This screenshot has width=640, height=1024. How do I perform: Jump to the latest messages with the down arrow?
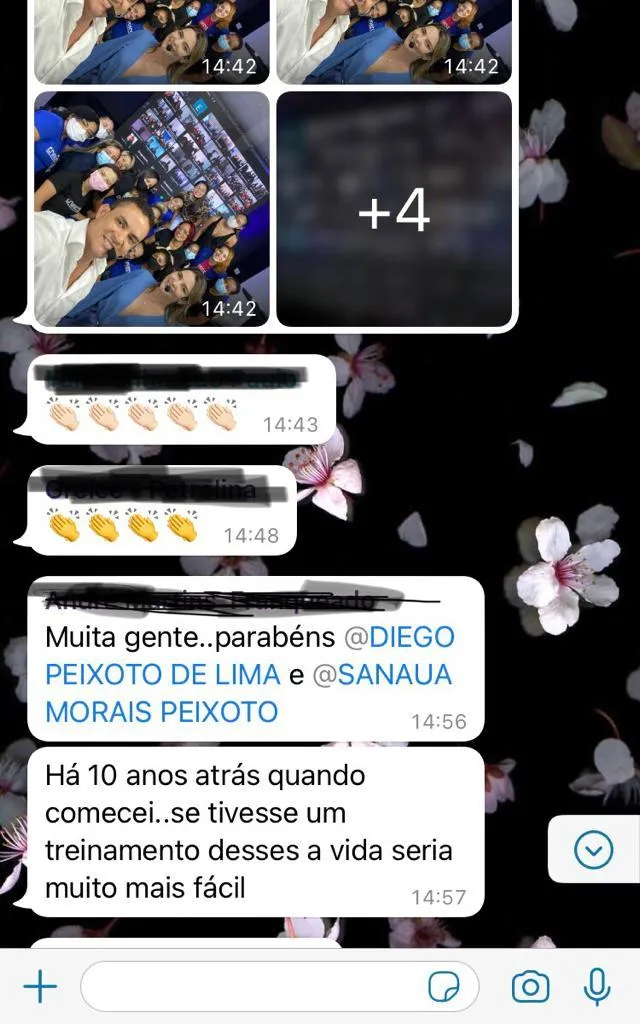[594, 850]
